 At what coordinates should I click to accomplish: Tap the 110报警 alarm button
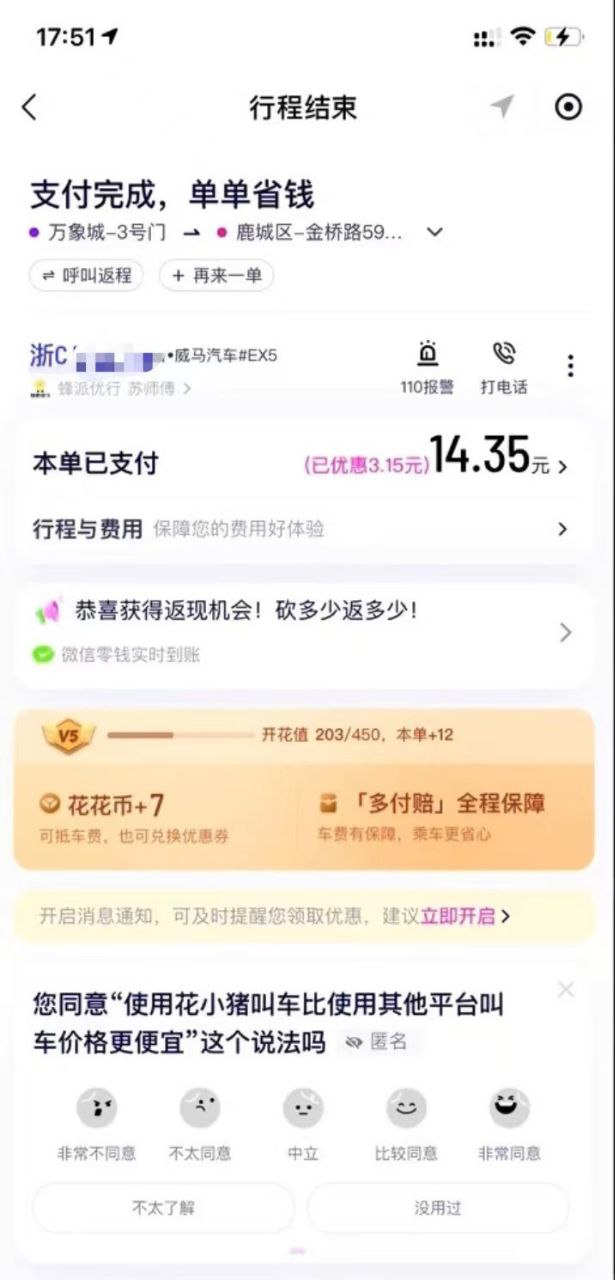427,367
